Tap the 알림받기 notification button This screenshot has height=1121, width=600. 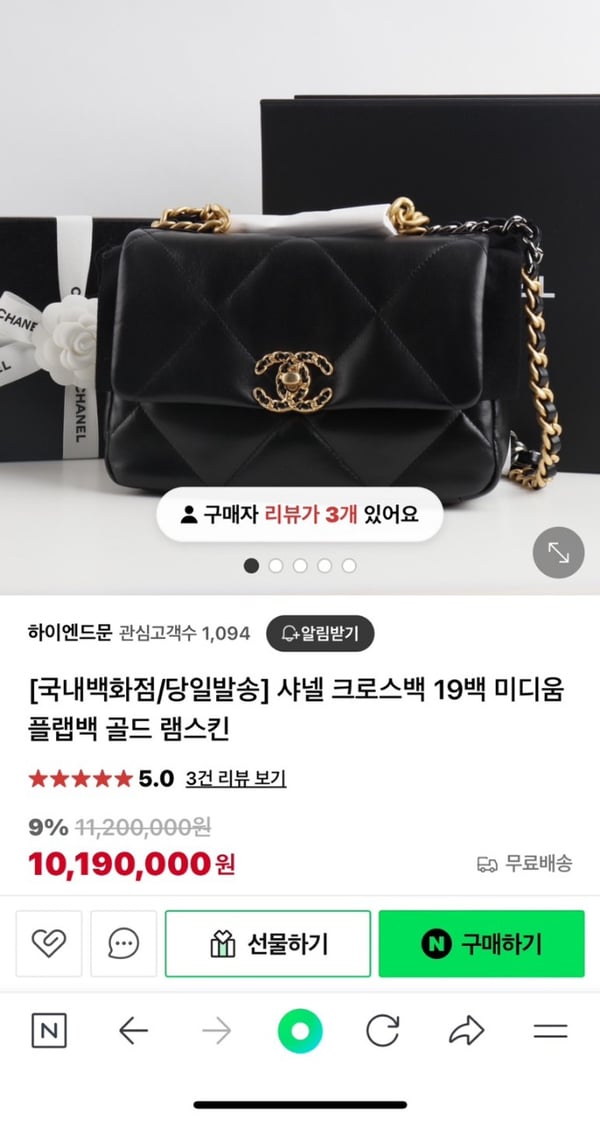click(x=319, y=633)
